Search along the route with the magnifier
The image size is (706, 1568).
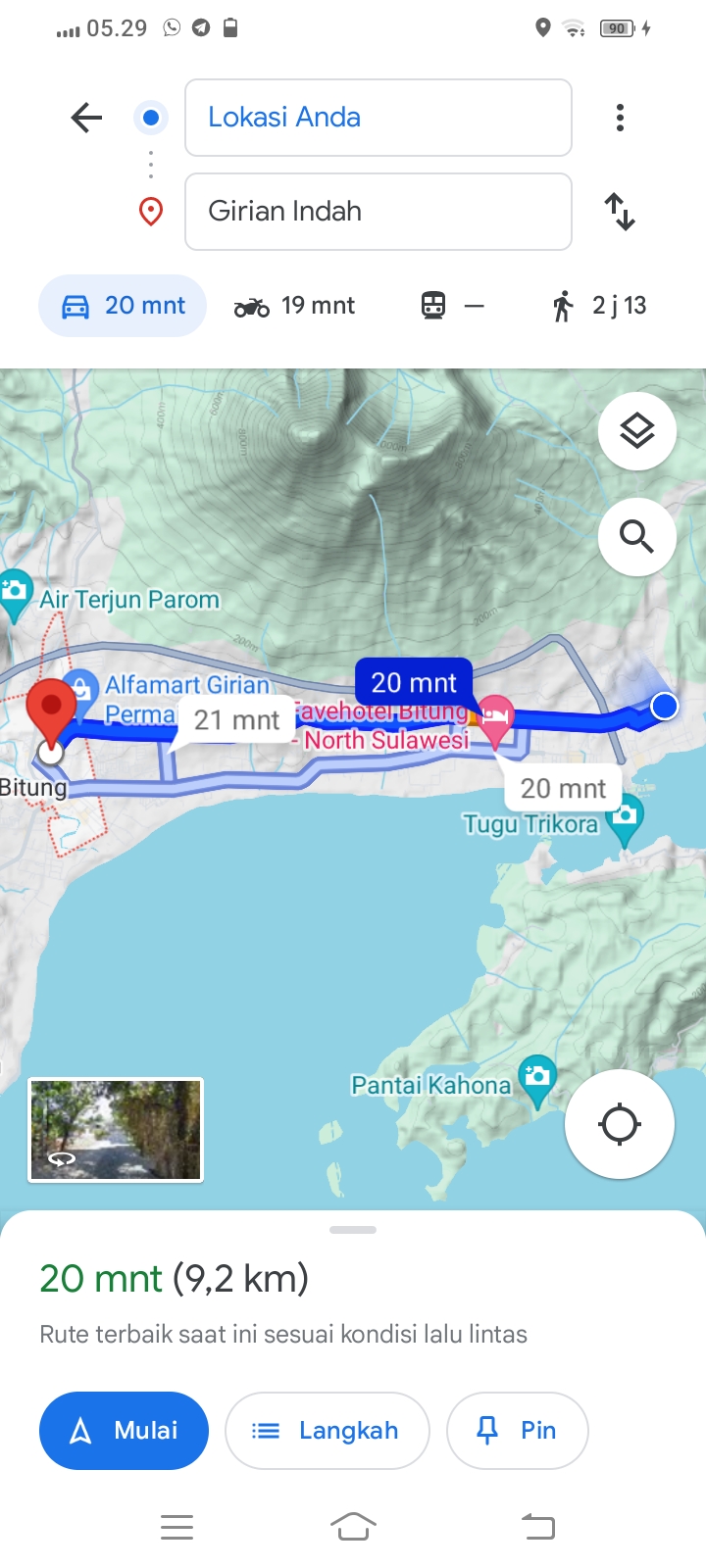click(x=637, y=536)
